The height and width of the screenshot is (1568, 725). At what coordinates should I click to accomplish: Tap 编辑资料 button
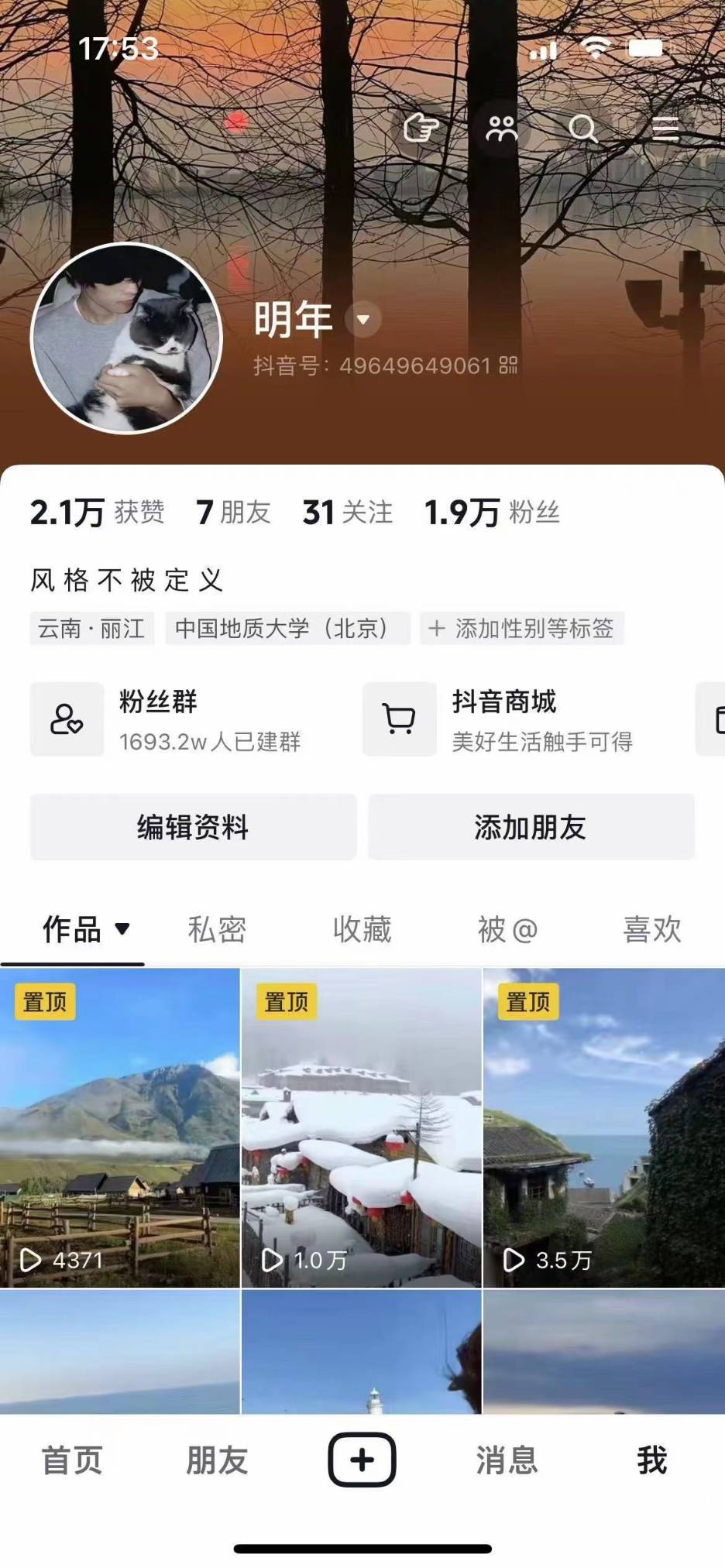click(193, 827)
